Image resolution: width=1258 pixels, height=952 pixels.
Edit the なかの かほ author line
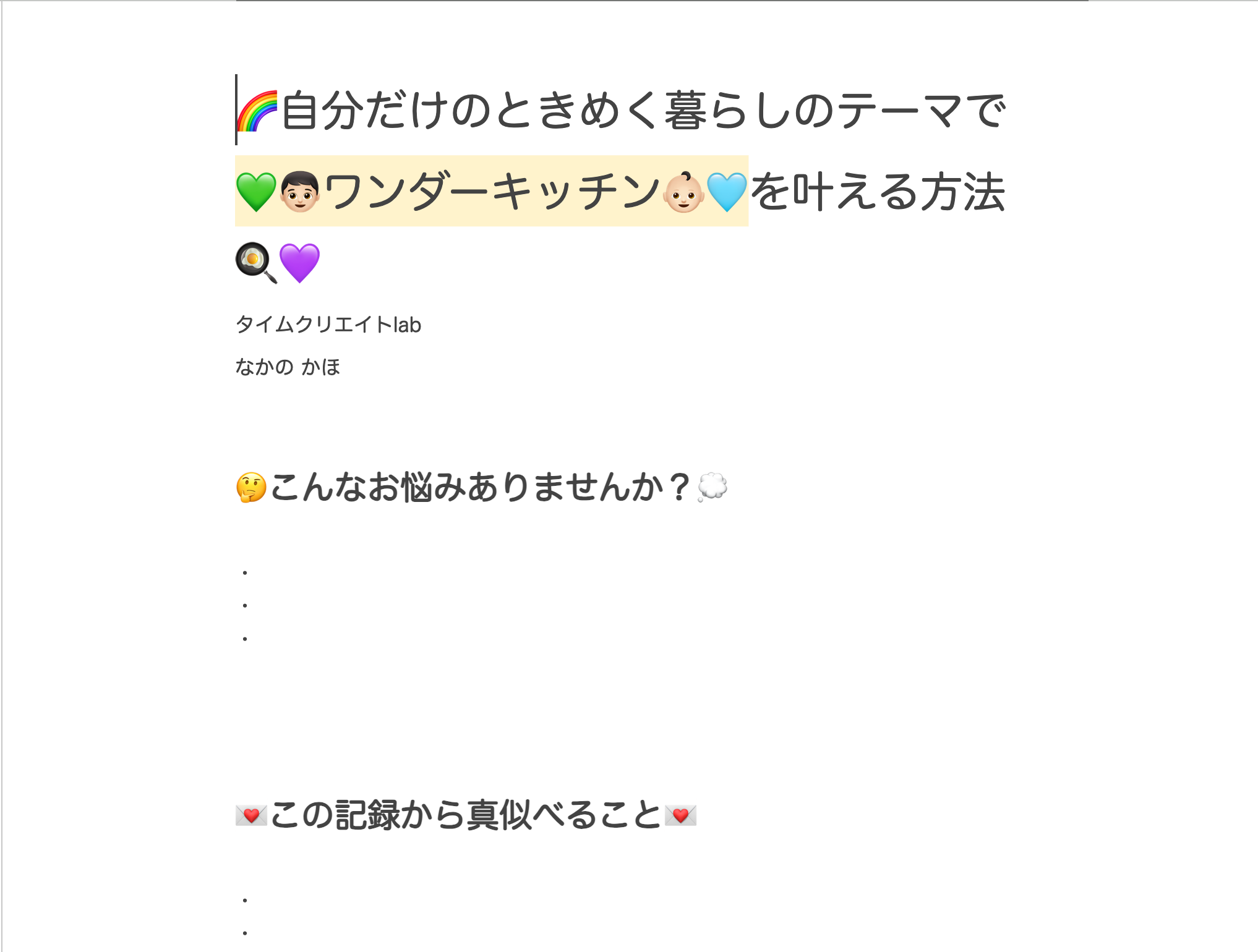288,367
